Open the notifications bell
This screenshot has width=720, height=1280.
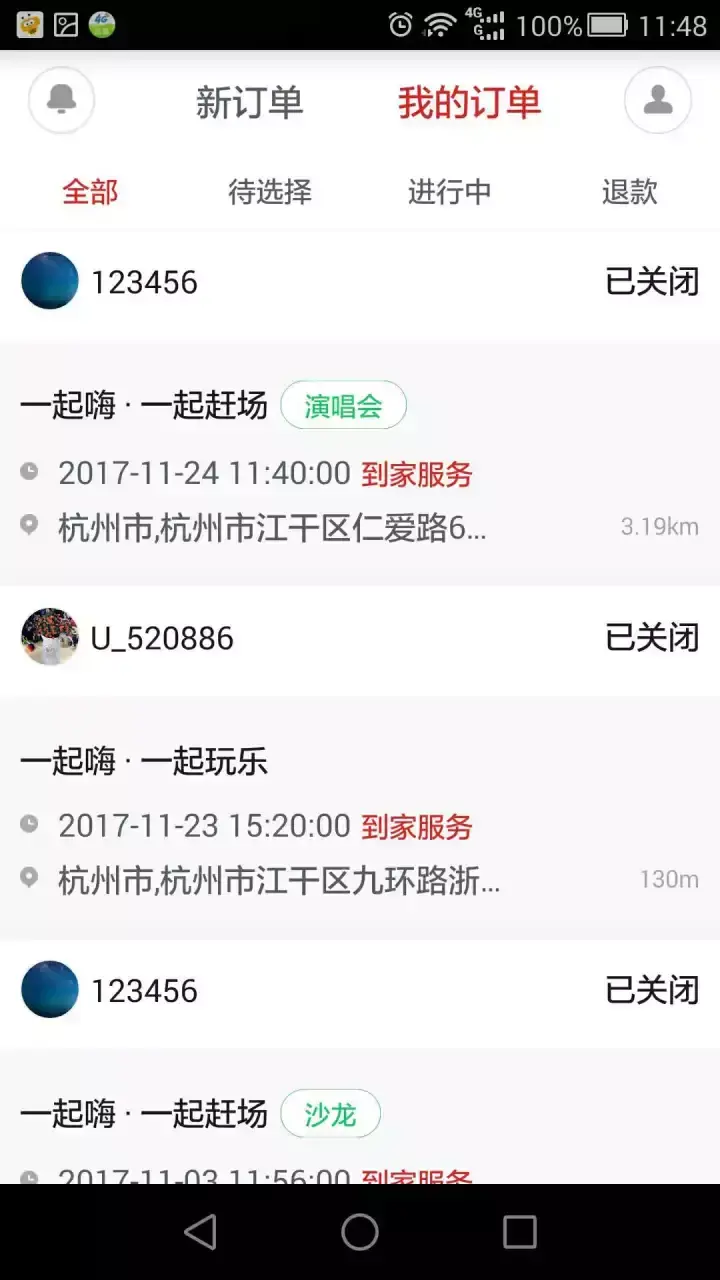62,100
